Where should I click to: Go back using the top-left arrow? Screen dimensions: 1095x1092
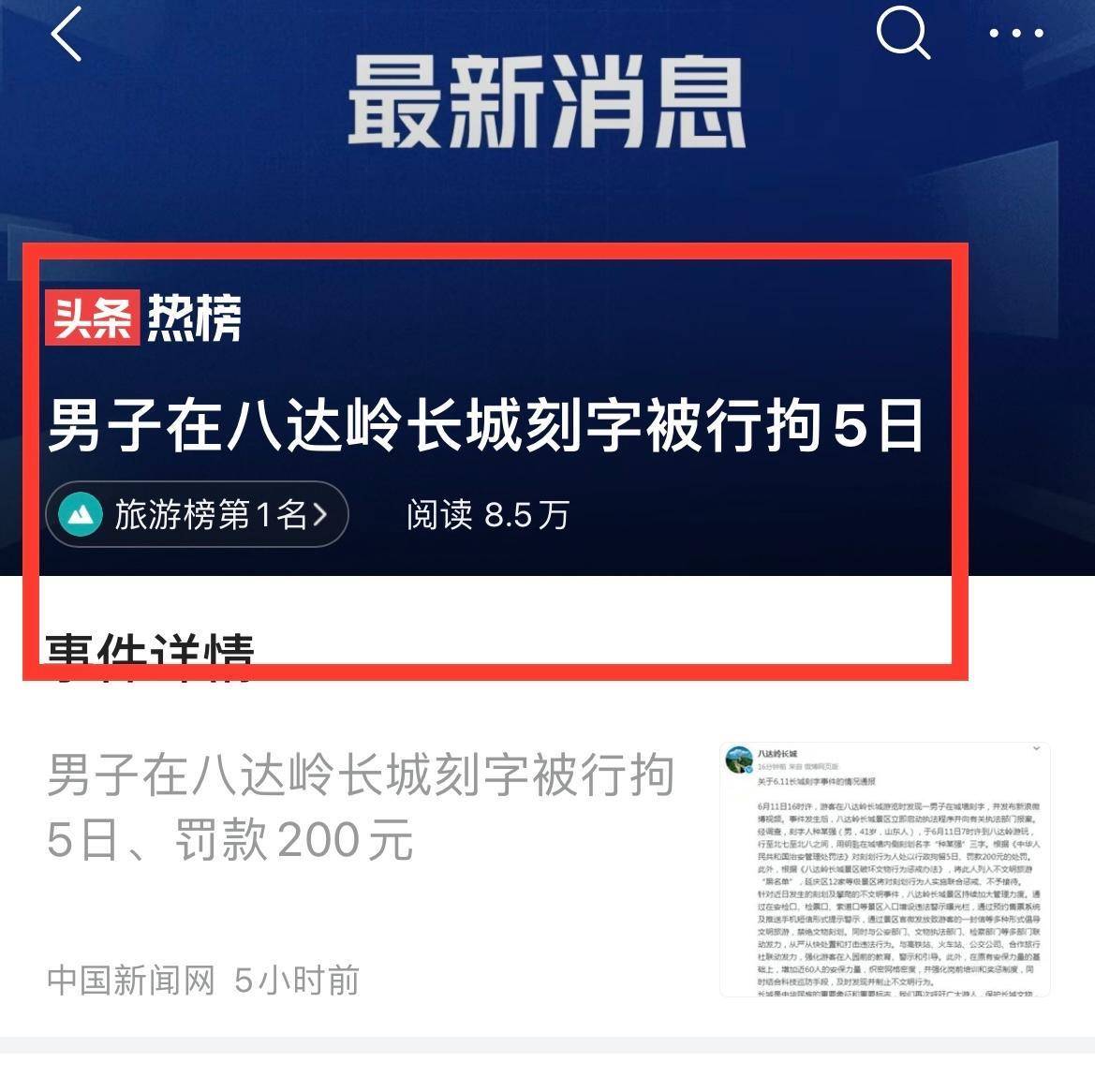[x=67, y=35]
